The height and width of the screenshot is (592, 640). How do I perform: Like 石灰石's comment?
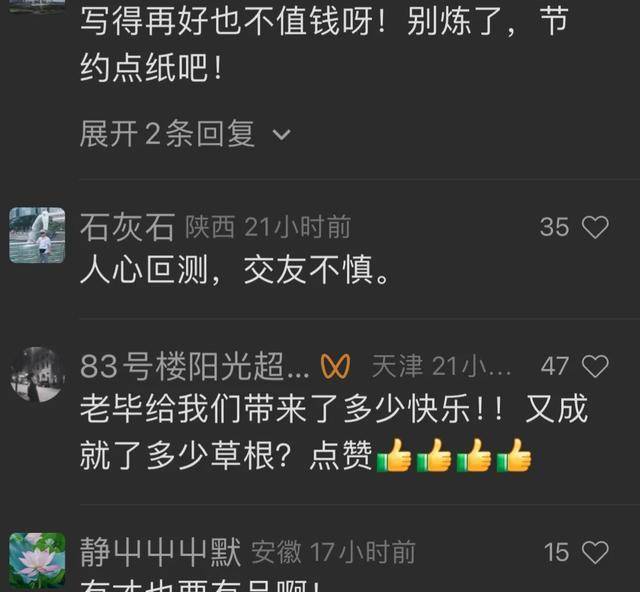tap(595, 228)
